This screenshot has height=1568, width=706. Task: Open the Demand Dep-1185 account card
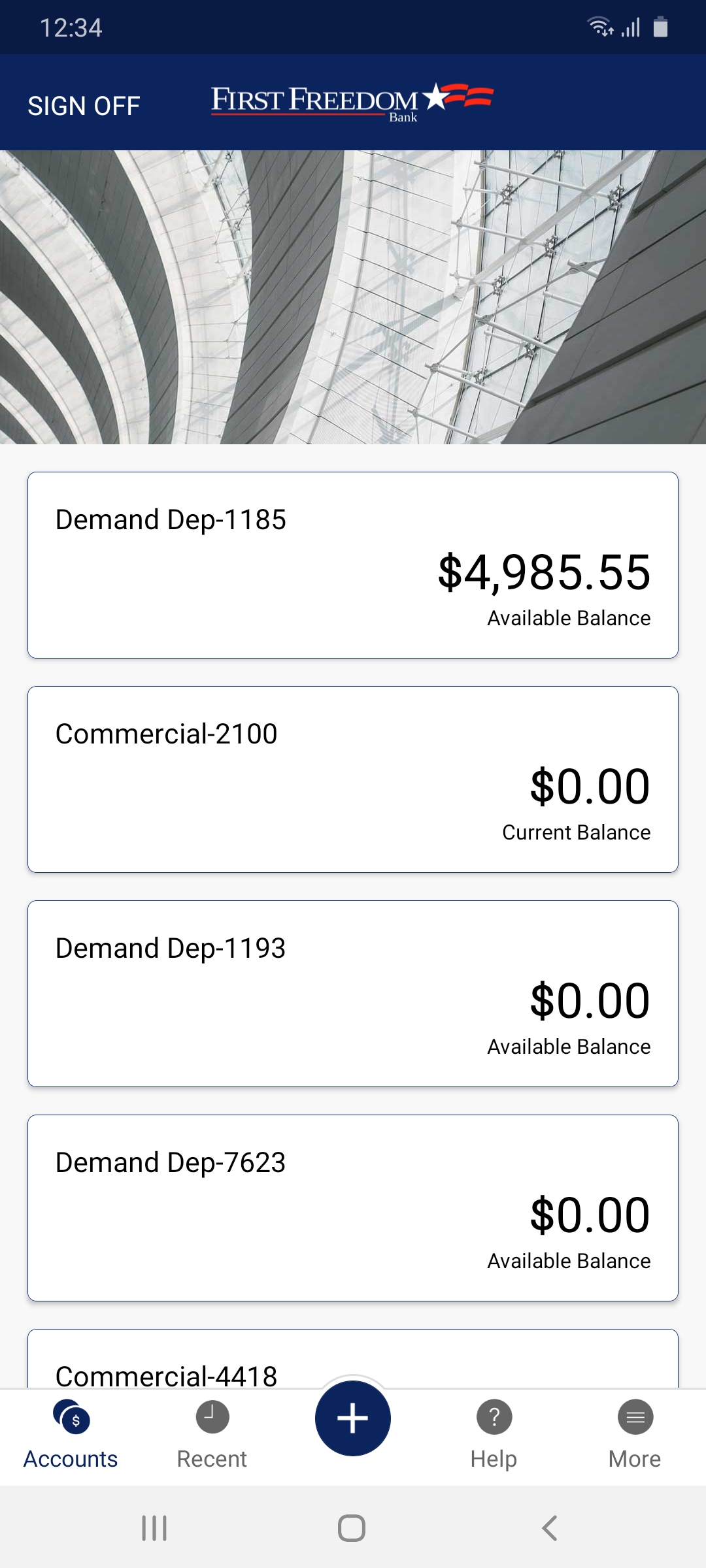pos(353,565)
